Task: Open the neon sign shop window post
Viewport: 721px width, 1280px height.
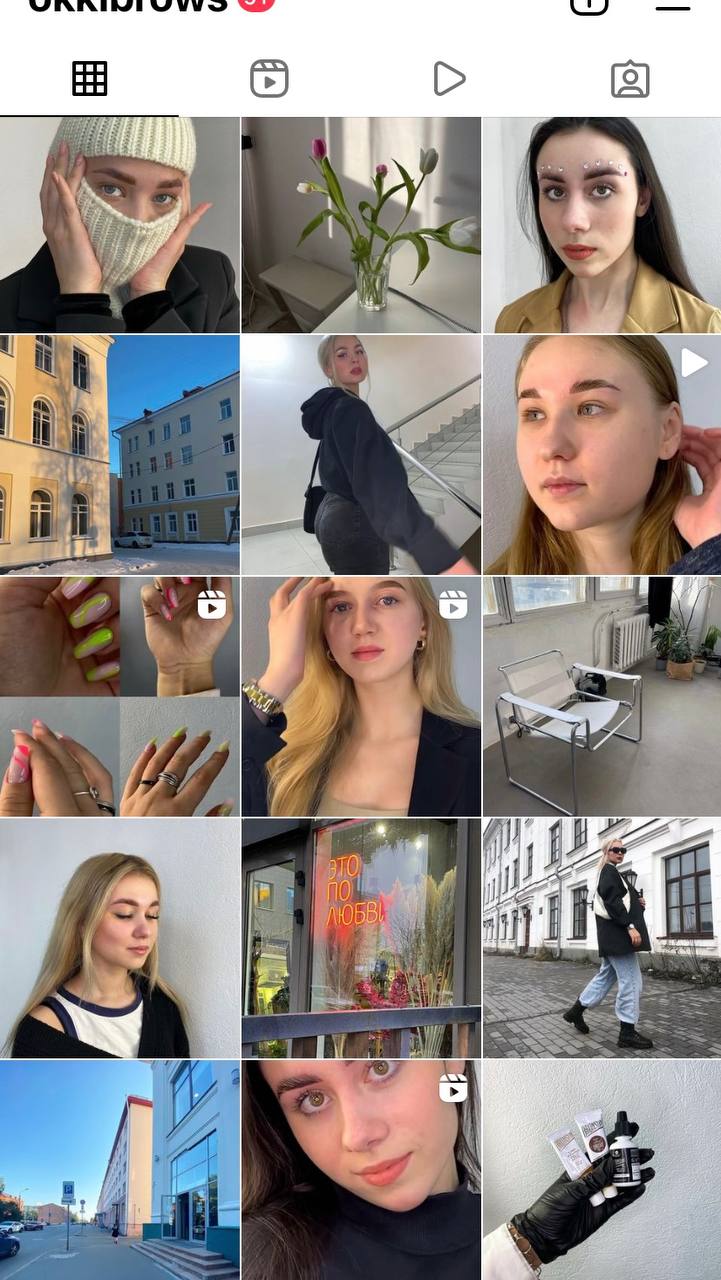Action: [361, 938]
